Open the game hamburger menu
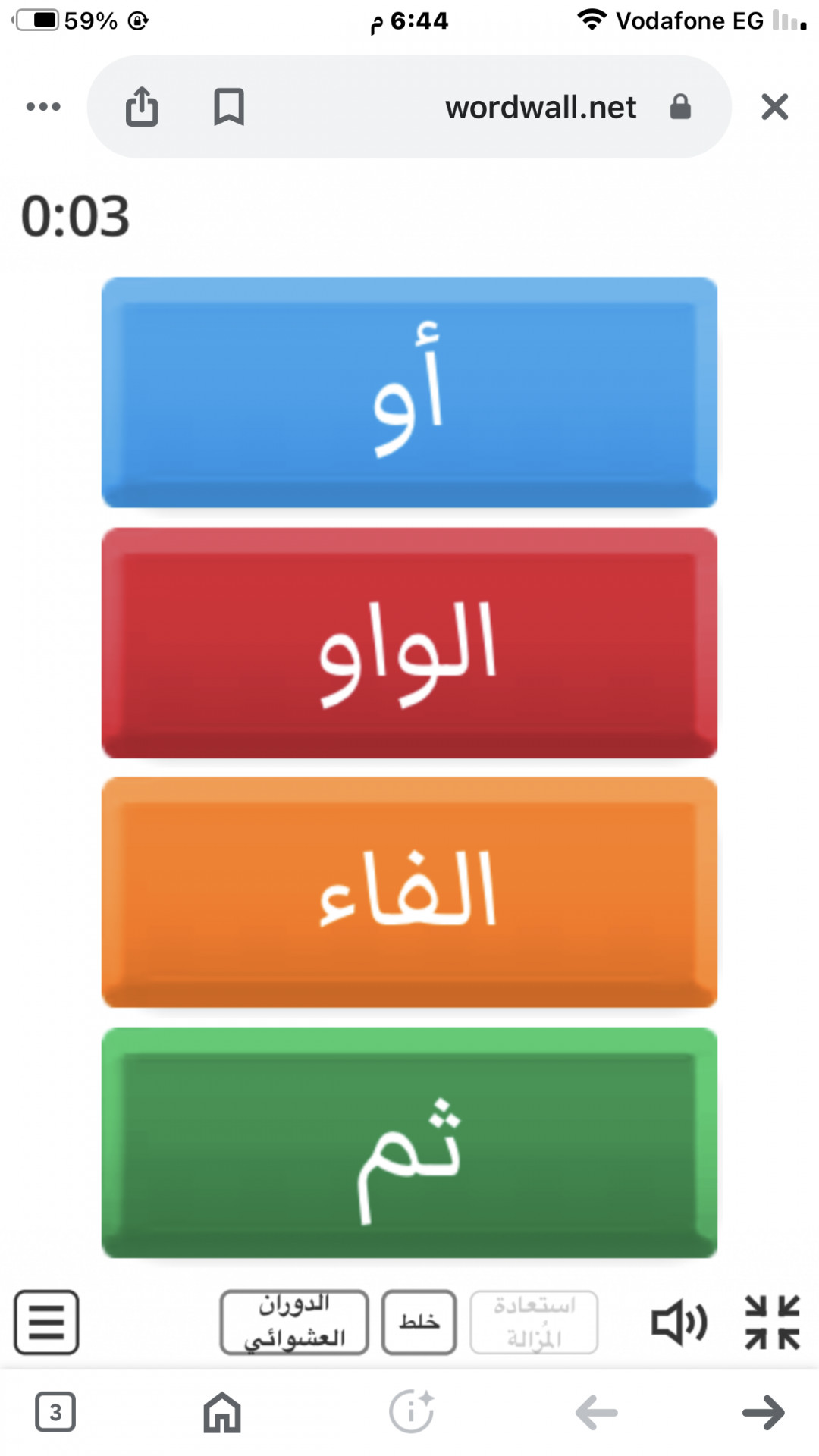Viewport: 819px width, 1456px height. tap(46, 1322)
